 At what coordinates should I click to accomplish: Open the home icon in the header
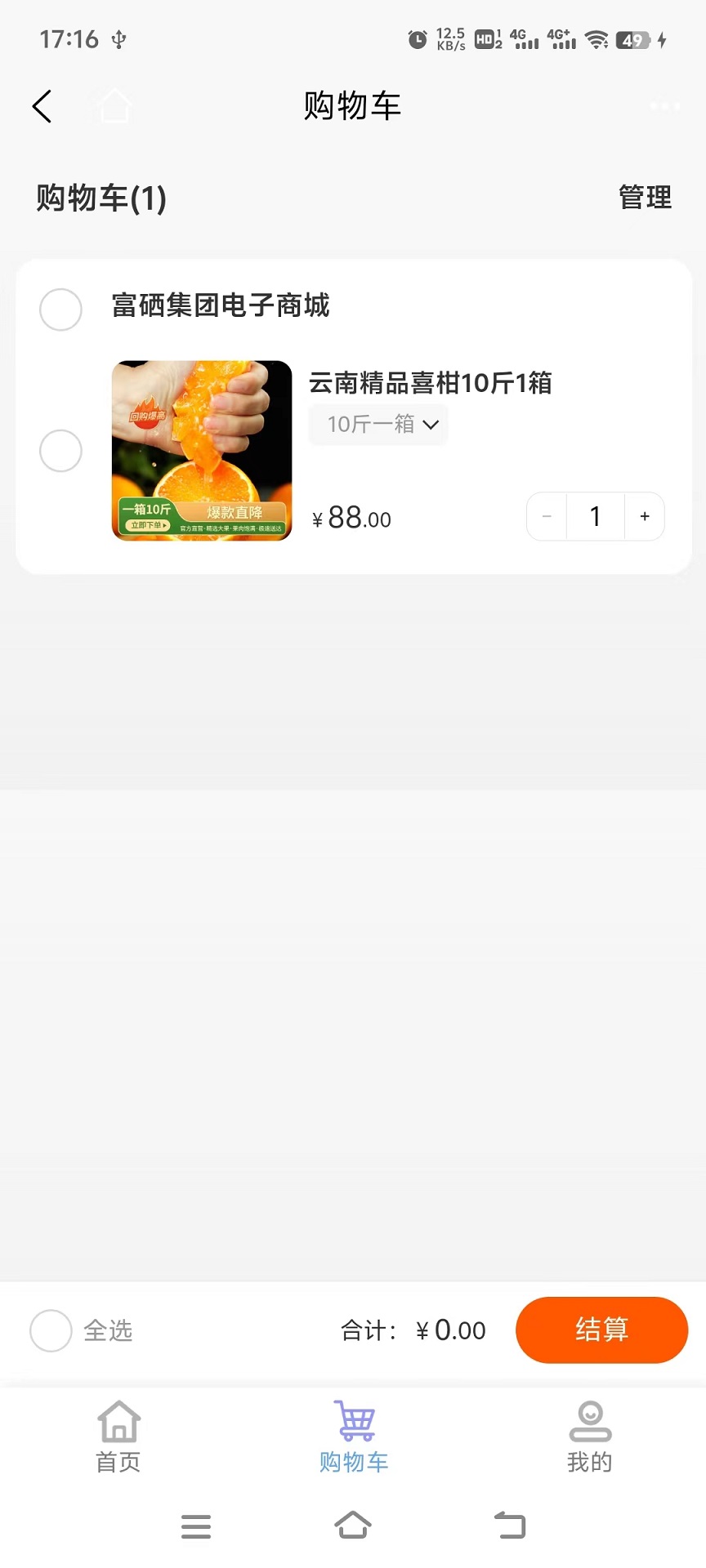114,106
